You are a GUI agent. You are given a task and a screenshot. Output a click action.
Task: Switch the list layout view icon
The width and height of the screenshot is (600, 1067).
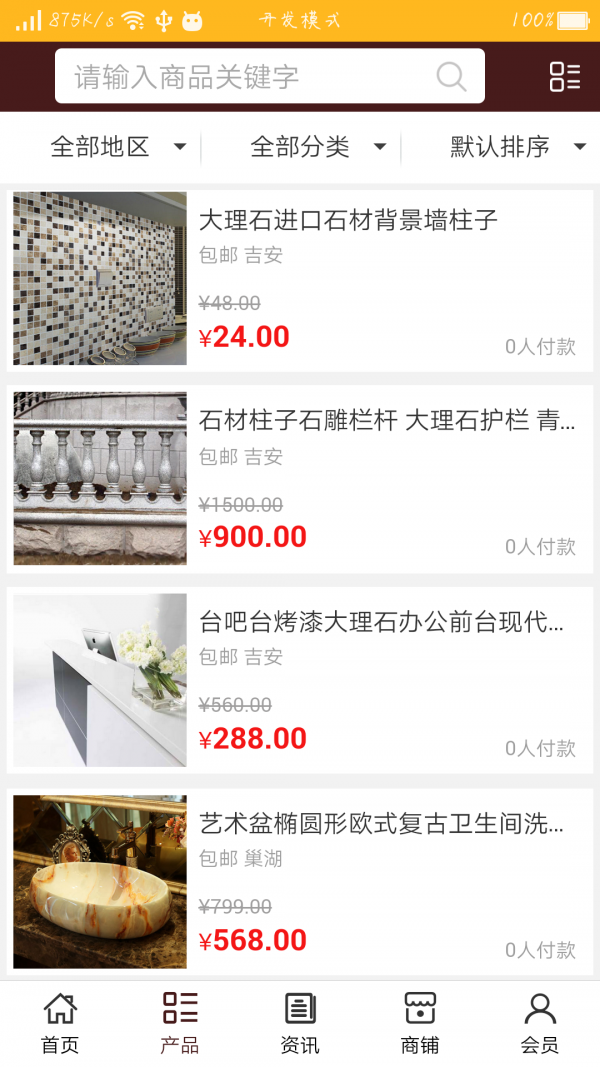tap(565, 77)
